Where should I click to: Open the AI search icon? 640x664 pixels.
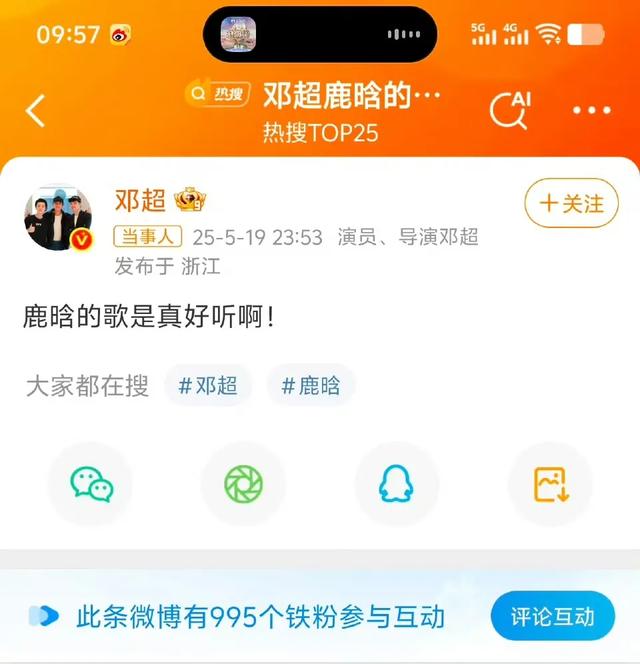510,110
